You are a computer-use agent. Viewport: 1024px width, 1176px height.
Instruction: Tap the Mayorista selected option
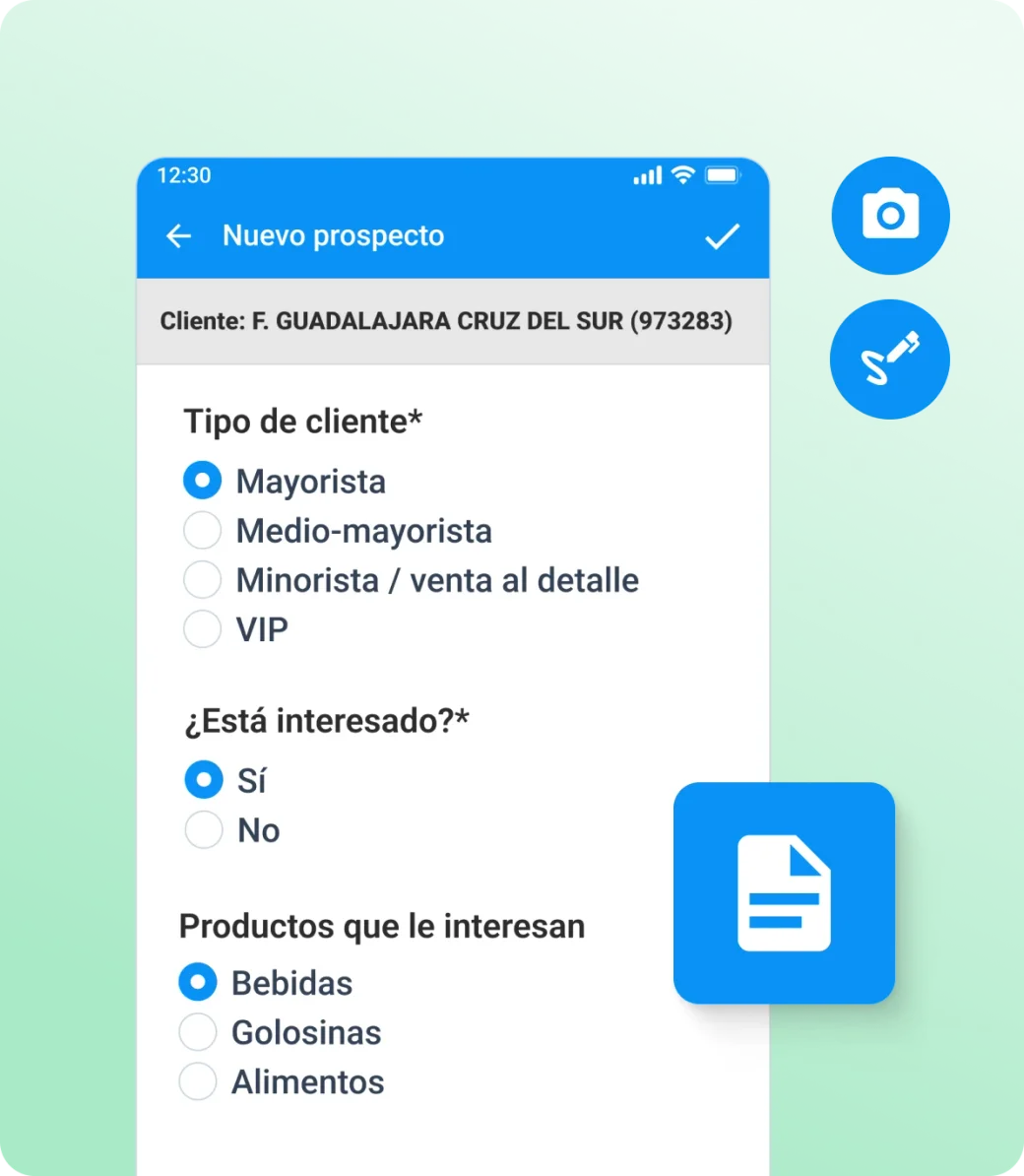202,480
